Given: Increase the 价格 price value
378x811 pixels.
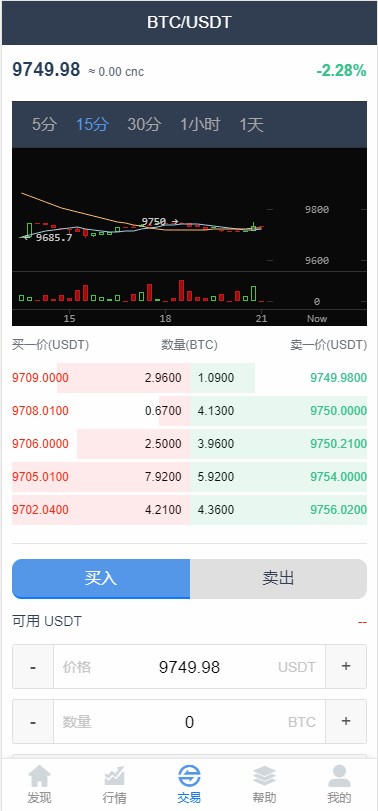Looking at the screenshot, I should (x=346, y=667).
